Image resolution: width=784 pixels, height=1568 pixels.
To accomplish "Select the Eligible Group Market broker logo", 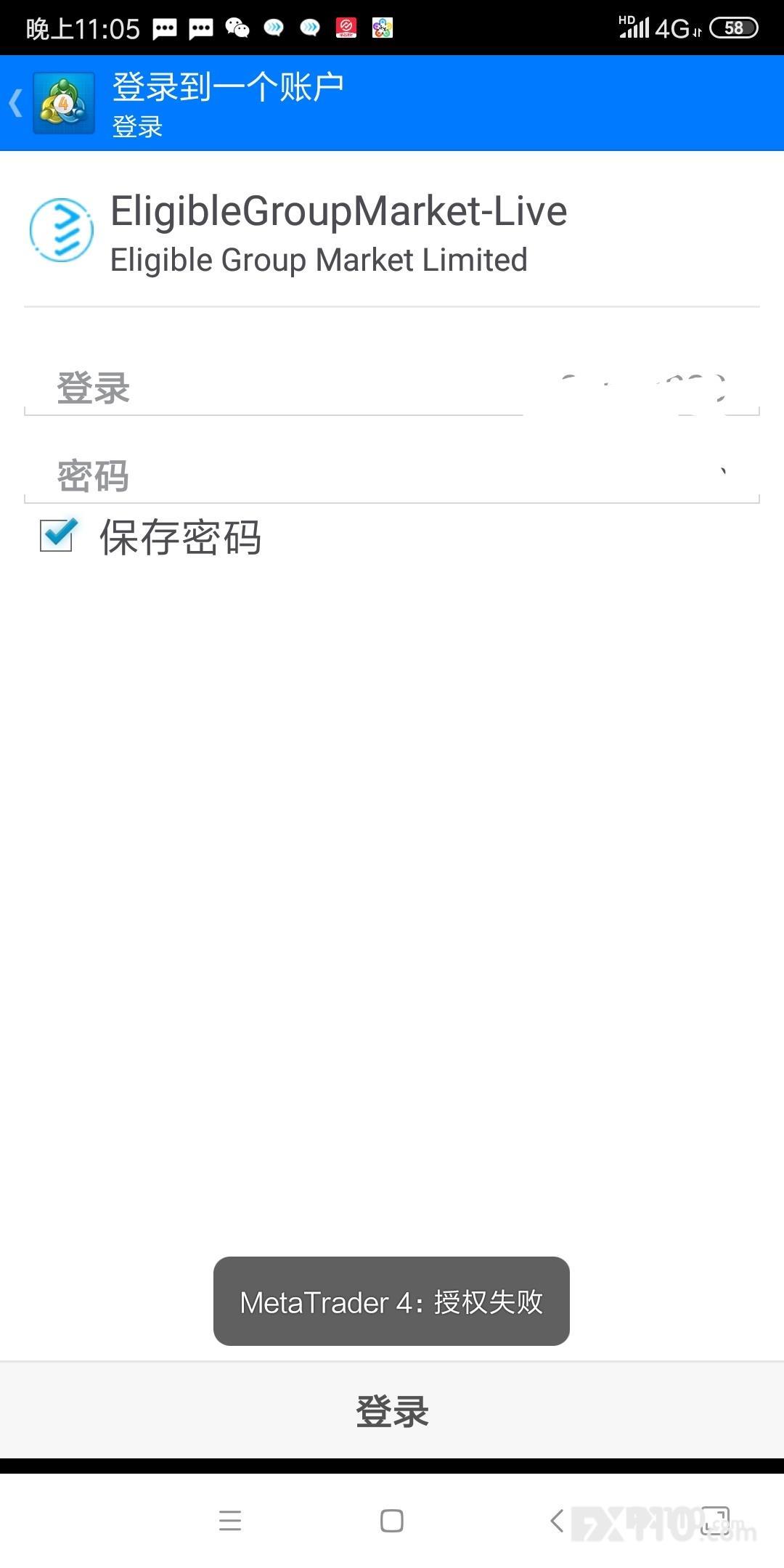I will coord(62,231).
